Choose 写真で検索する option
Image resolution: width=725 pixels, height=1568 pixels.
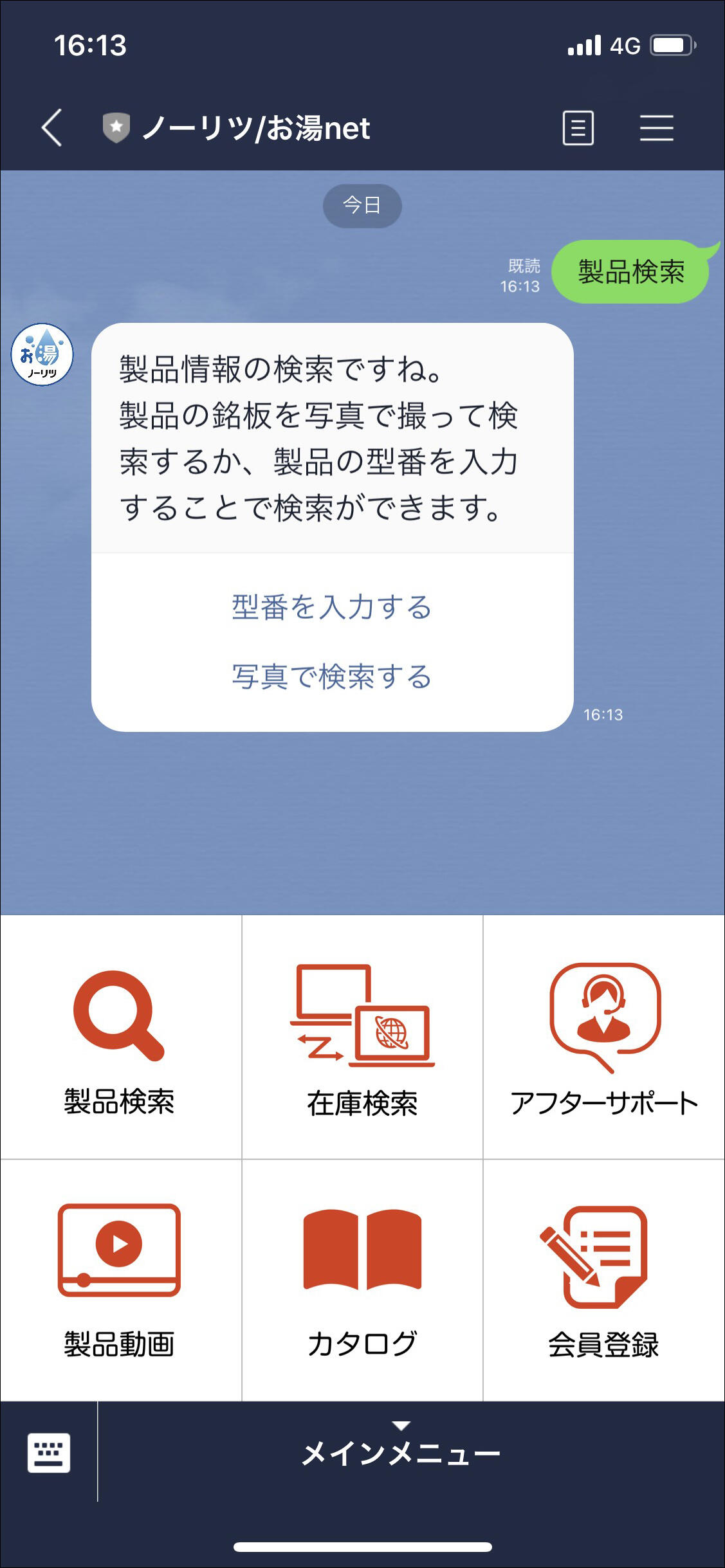pos(332,677)
